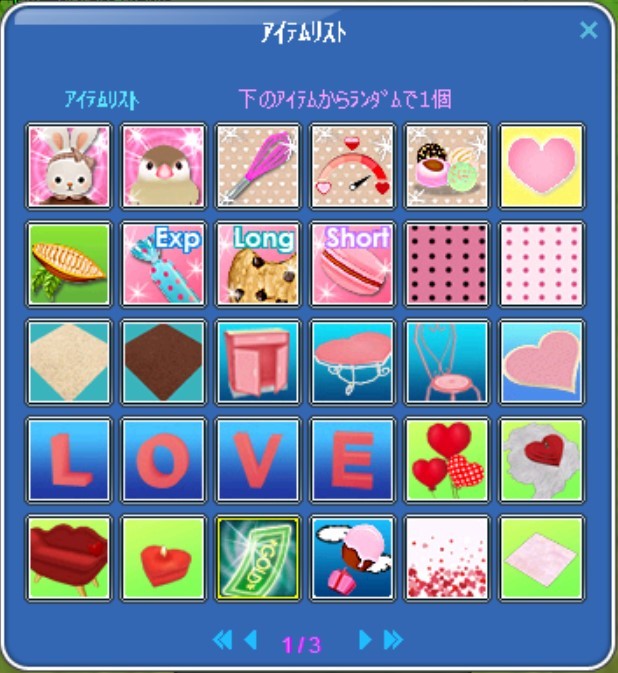Viewport: 618px width, 673px height.
Task: Close the item list dialog
Action: tap(588, 30)
